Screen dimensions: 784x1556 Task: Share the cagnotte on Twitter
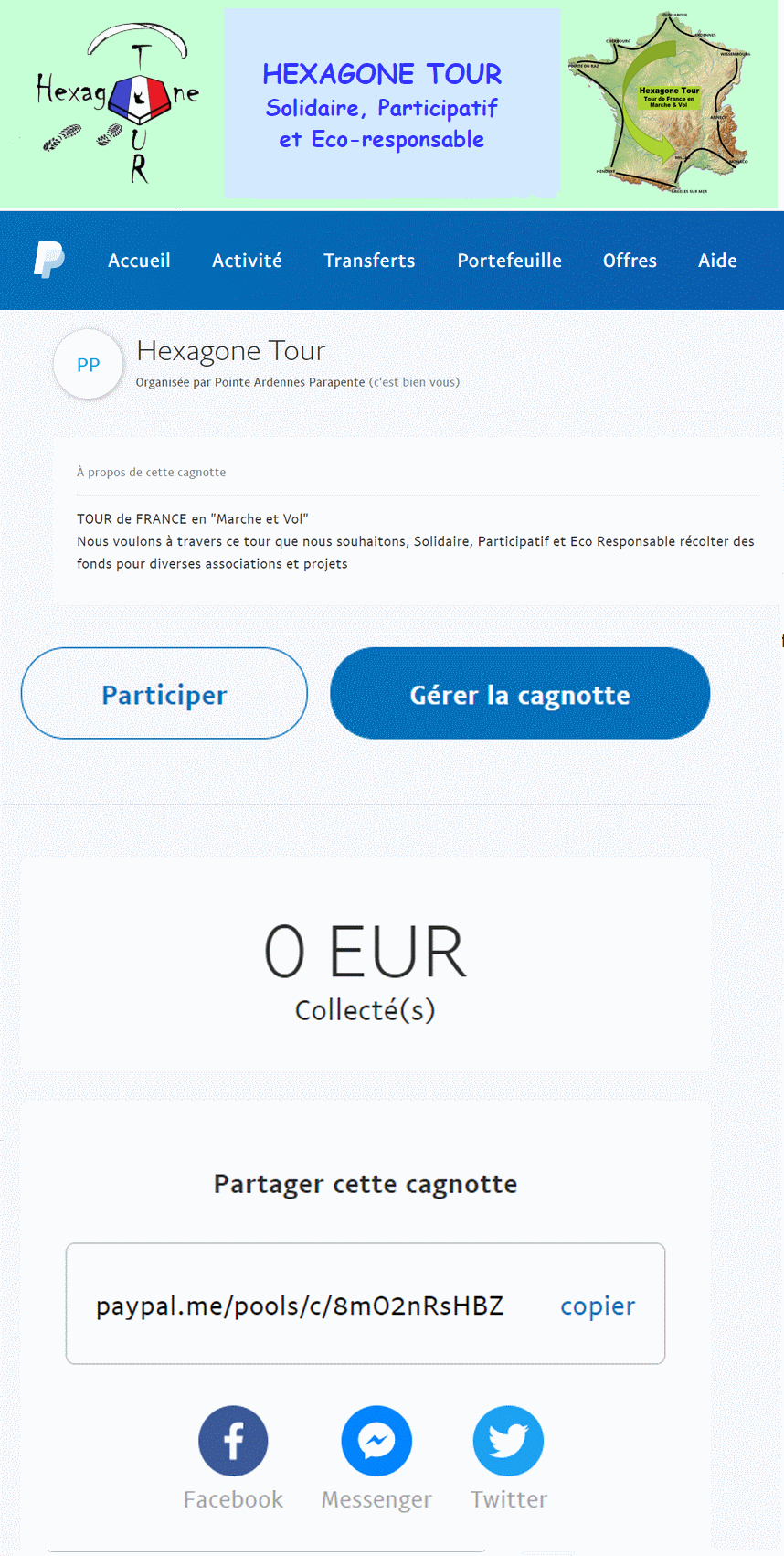pos(508,1441)
